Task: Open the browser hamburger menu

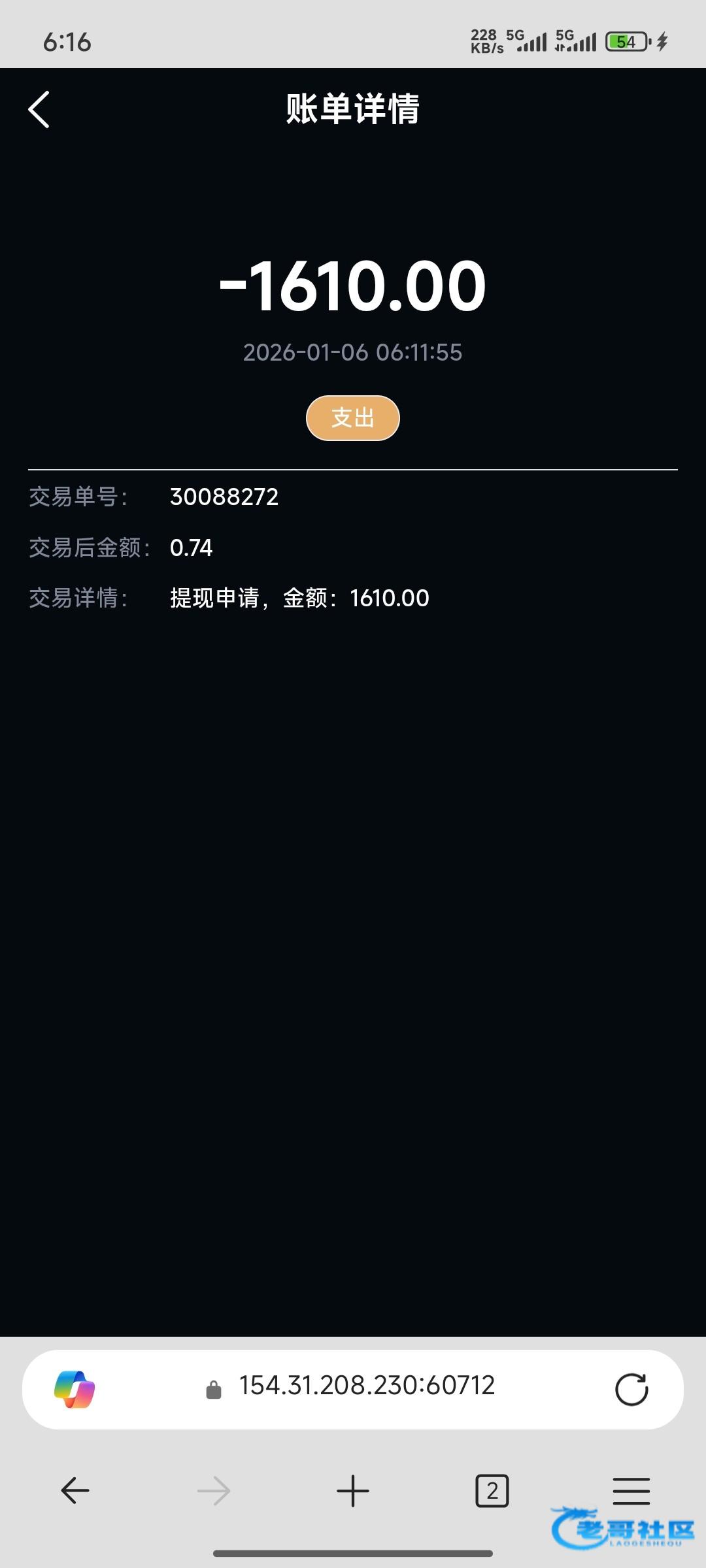Action: (x=631, y=1491)
